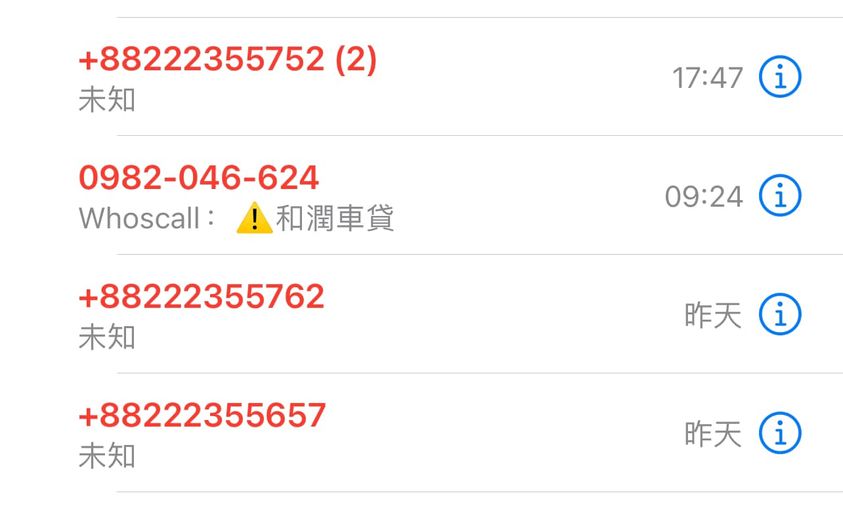
Task: Open info for +88222355752 call
Action: click(x=780, y=77)
